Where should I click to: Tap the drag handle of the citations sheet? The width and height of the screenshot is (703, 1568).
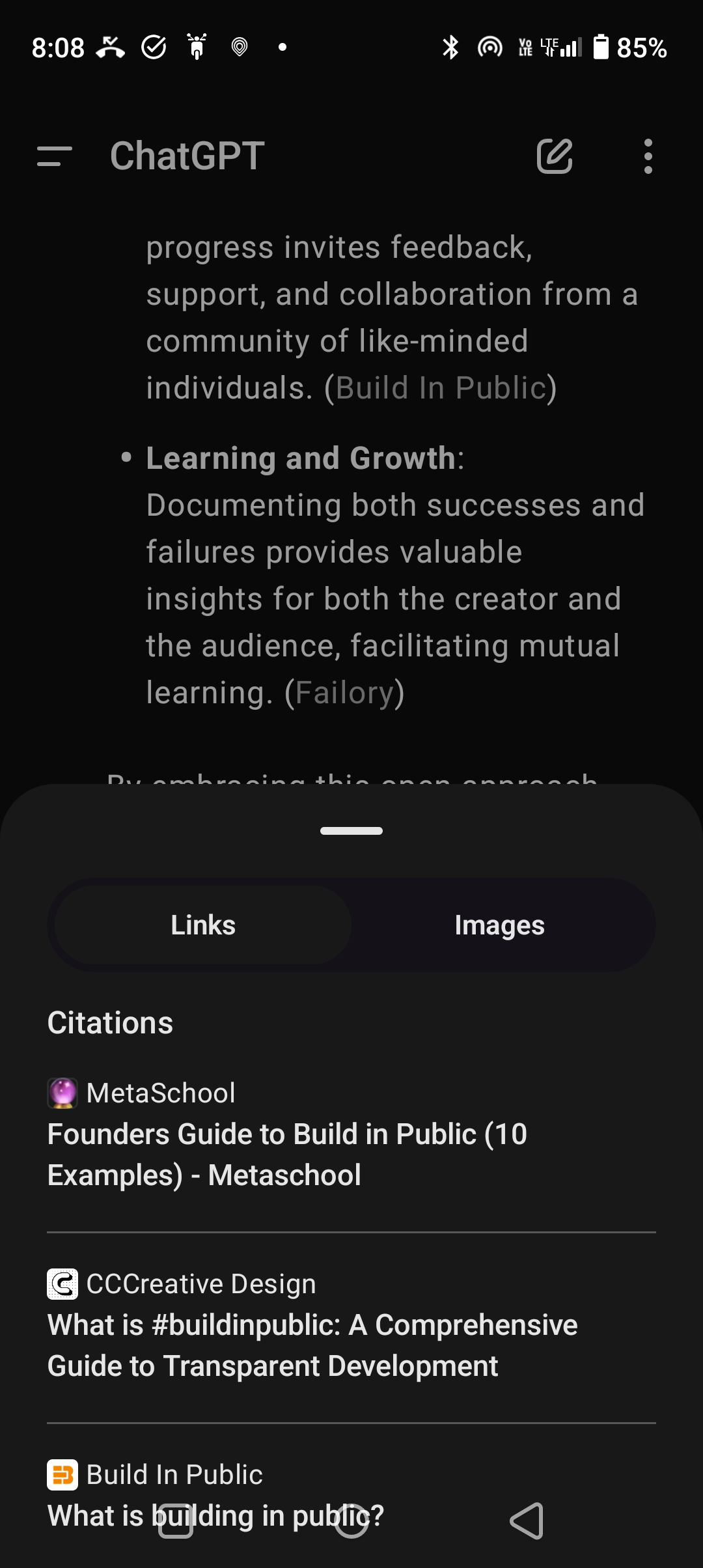[351, 831]
